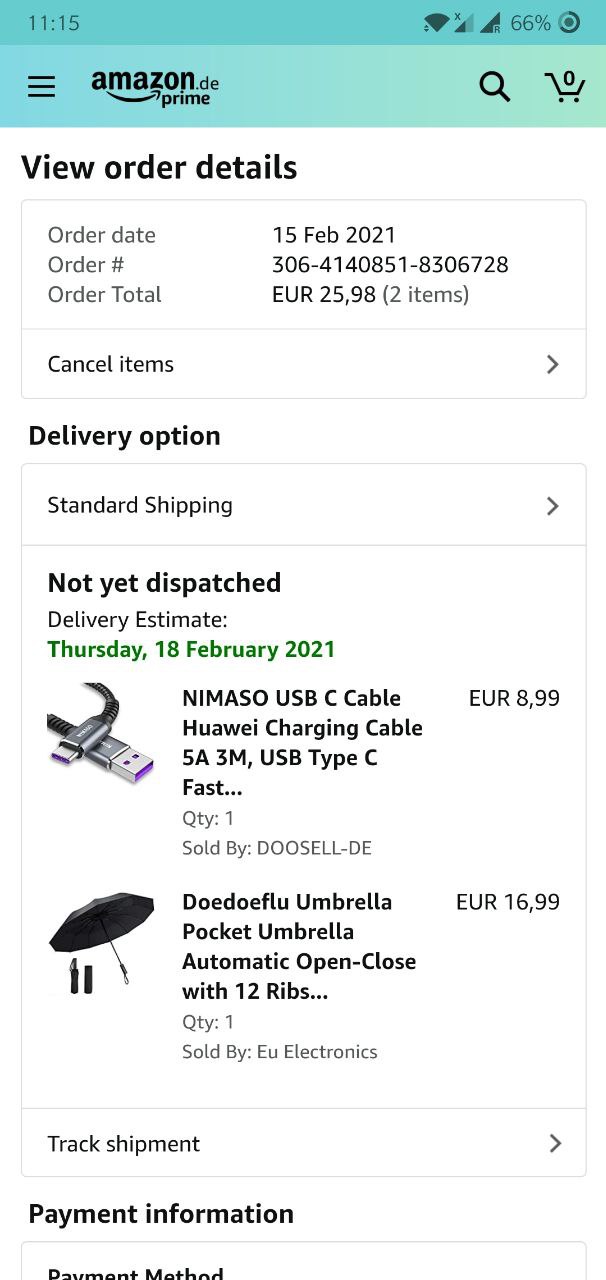Open the Doedoeflu Umbrella product

299,946
